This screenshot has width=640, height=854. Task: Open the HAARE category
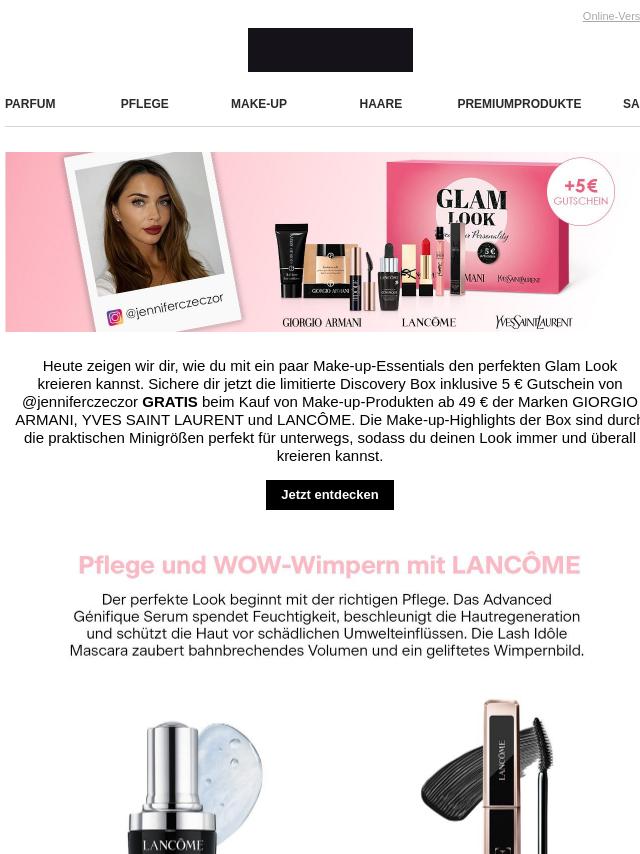(x=380, y=104)
